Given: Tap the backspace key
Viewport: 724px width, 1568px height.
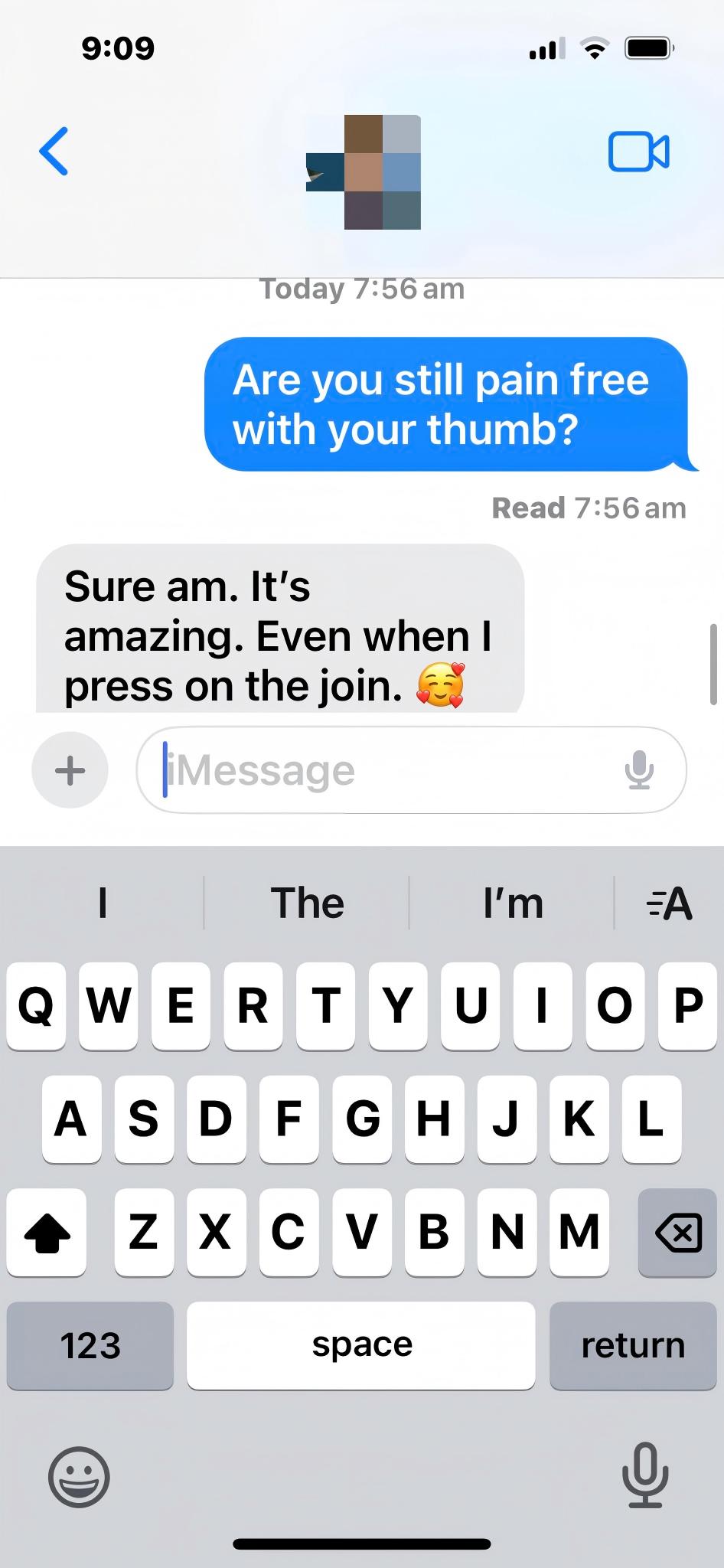Looking at the screenshot, I should click(677, 1233).
